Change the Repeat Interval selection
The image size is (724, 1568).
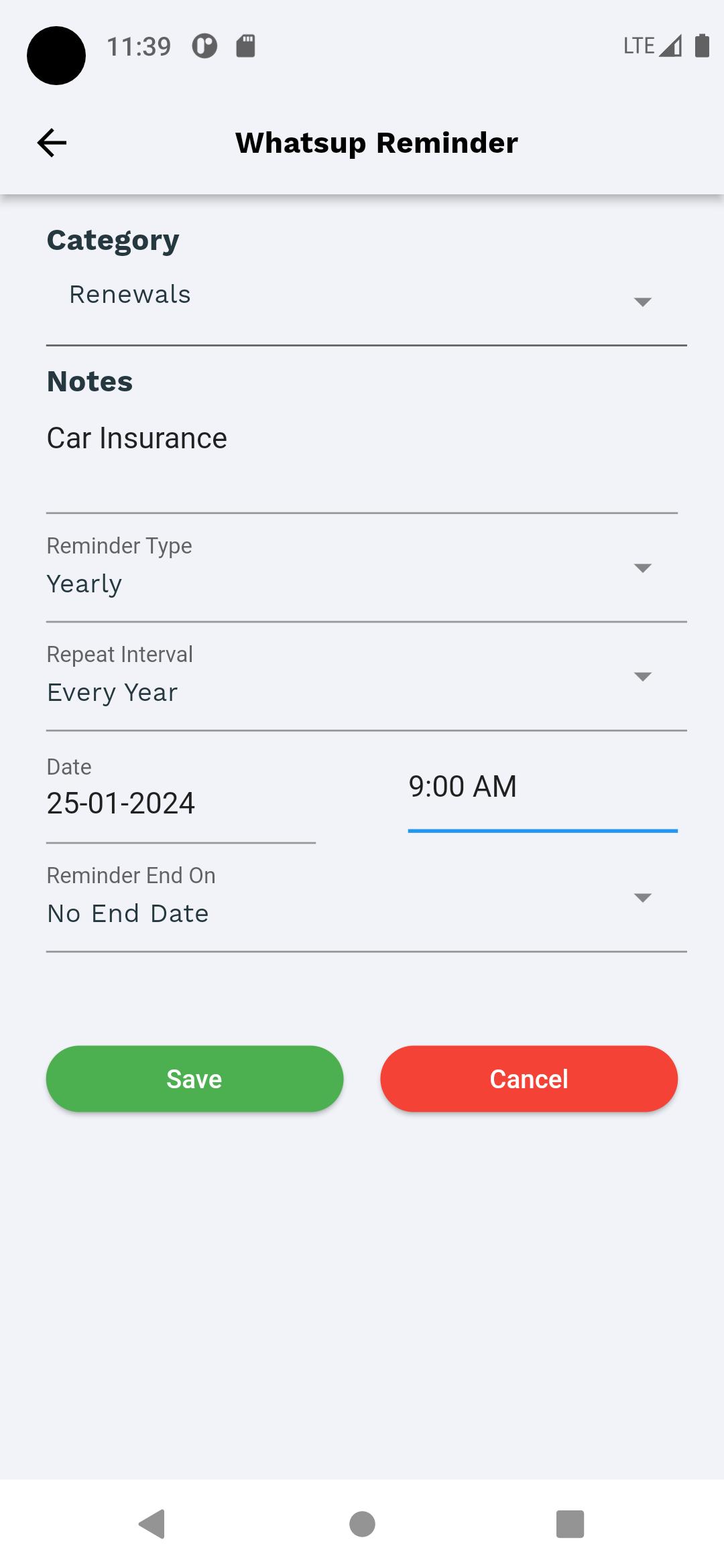367,677
